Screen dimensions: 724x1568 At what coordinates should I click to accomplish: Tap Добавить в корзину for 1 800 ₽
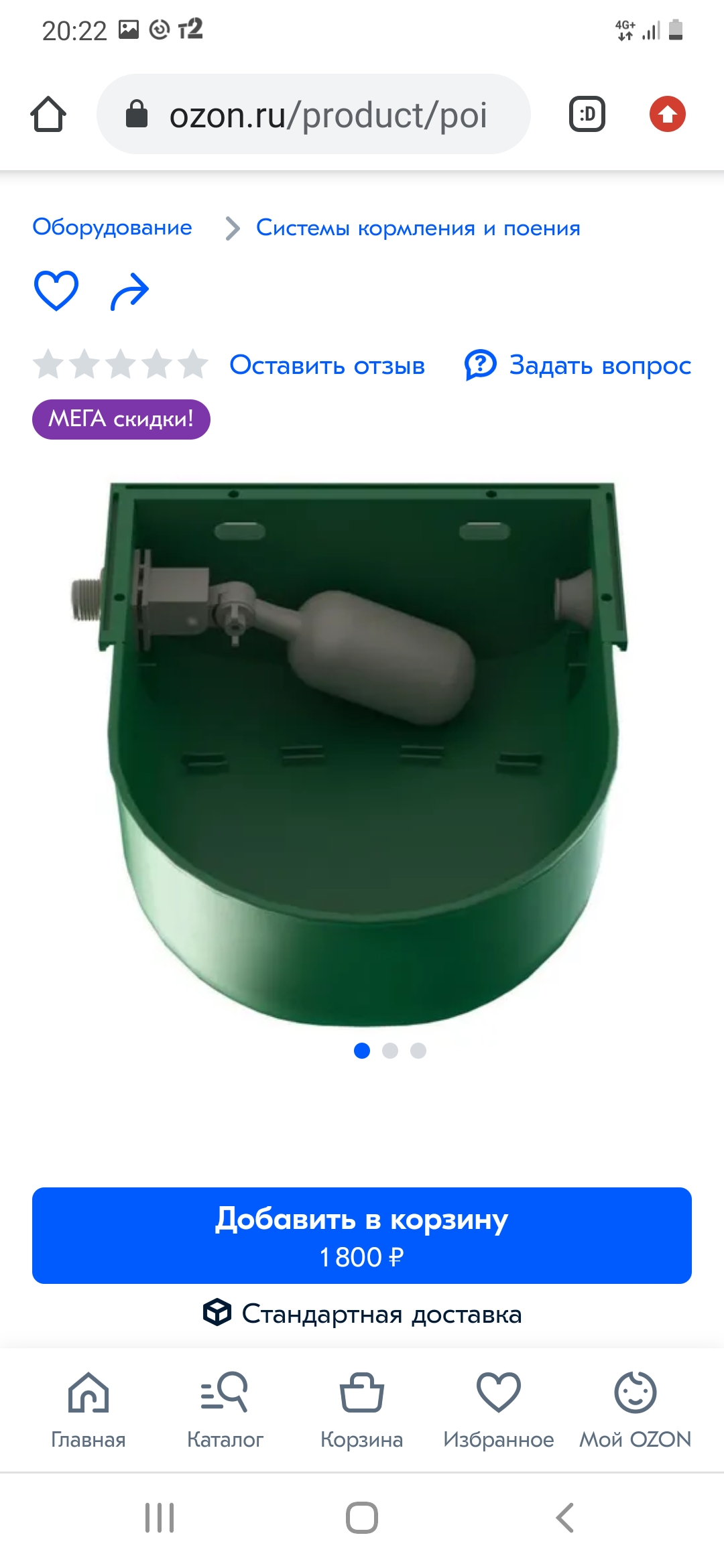pos(362,1236)
